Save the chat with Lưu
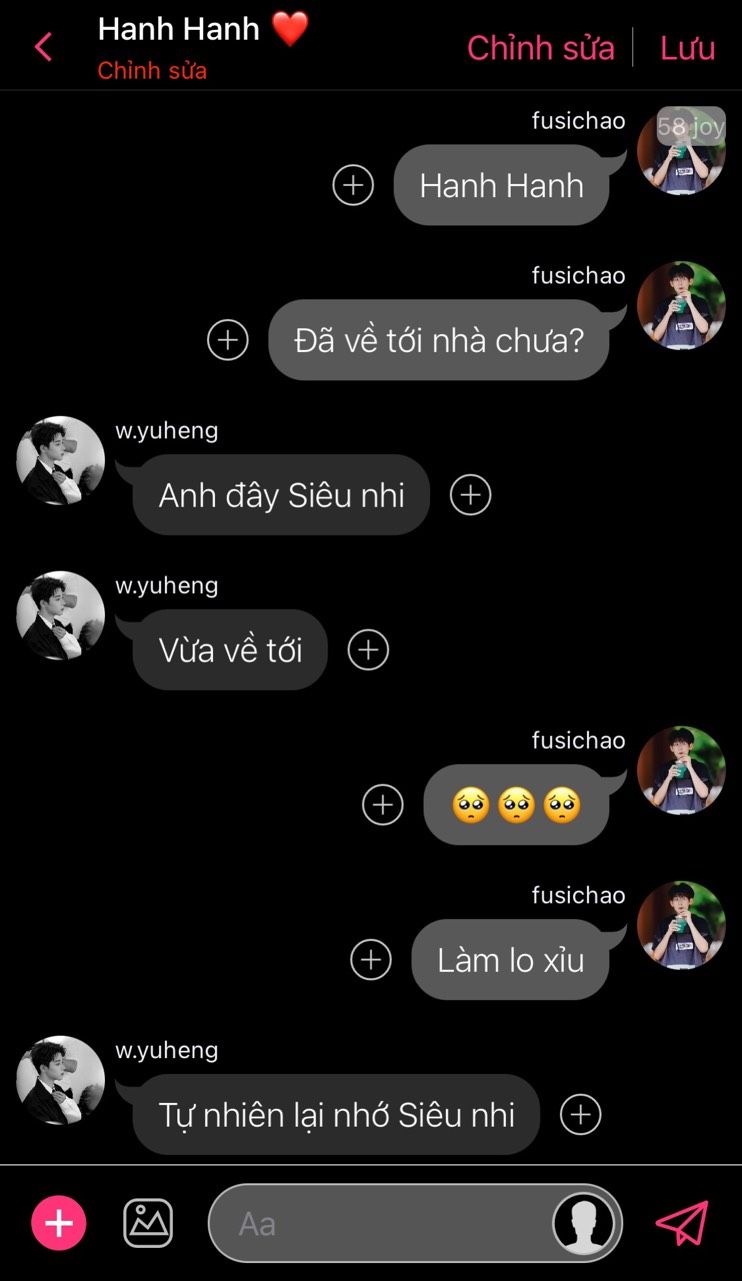This screenshot has width=742, height=1281. coord(687,47)
